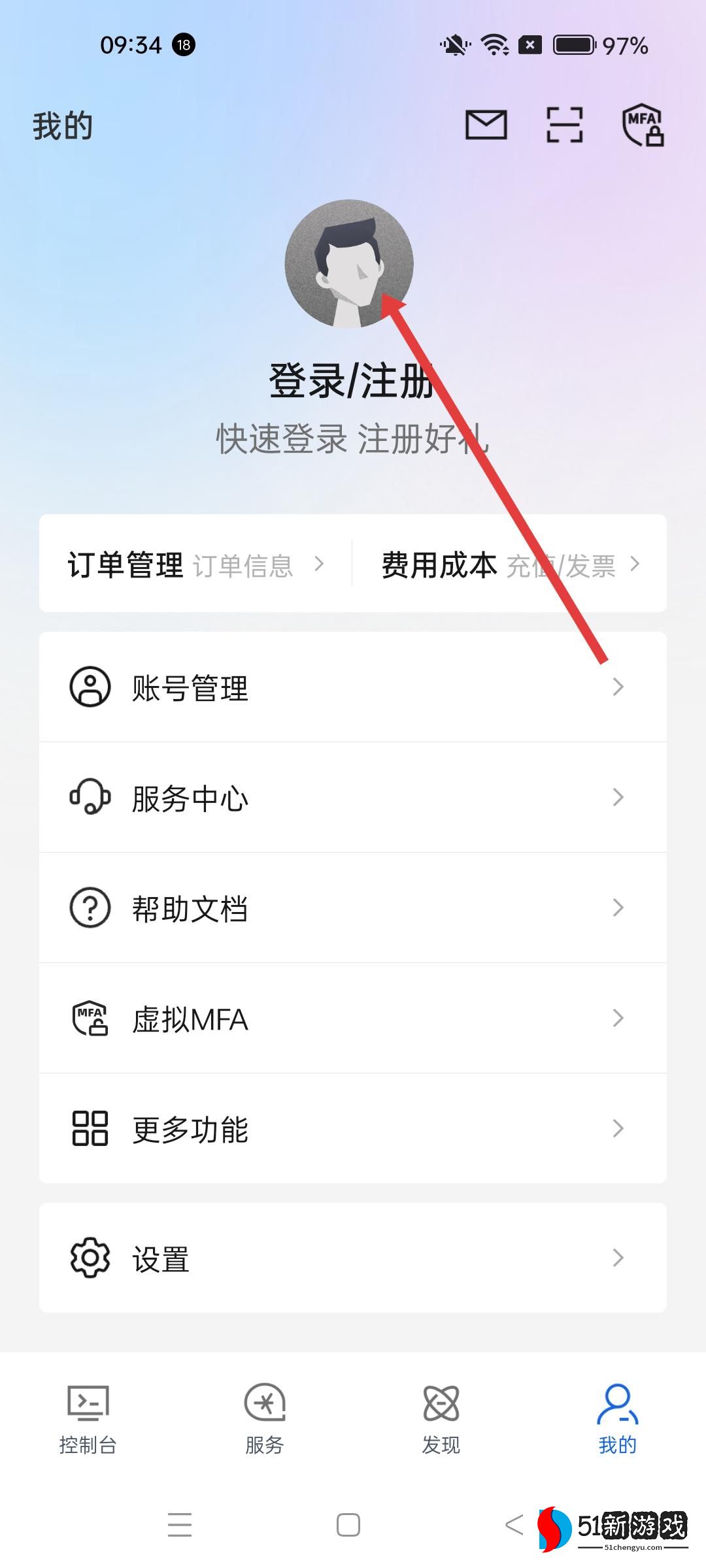
Task: Open the messages envelope icon
Action: 486,125
